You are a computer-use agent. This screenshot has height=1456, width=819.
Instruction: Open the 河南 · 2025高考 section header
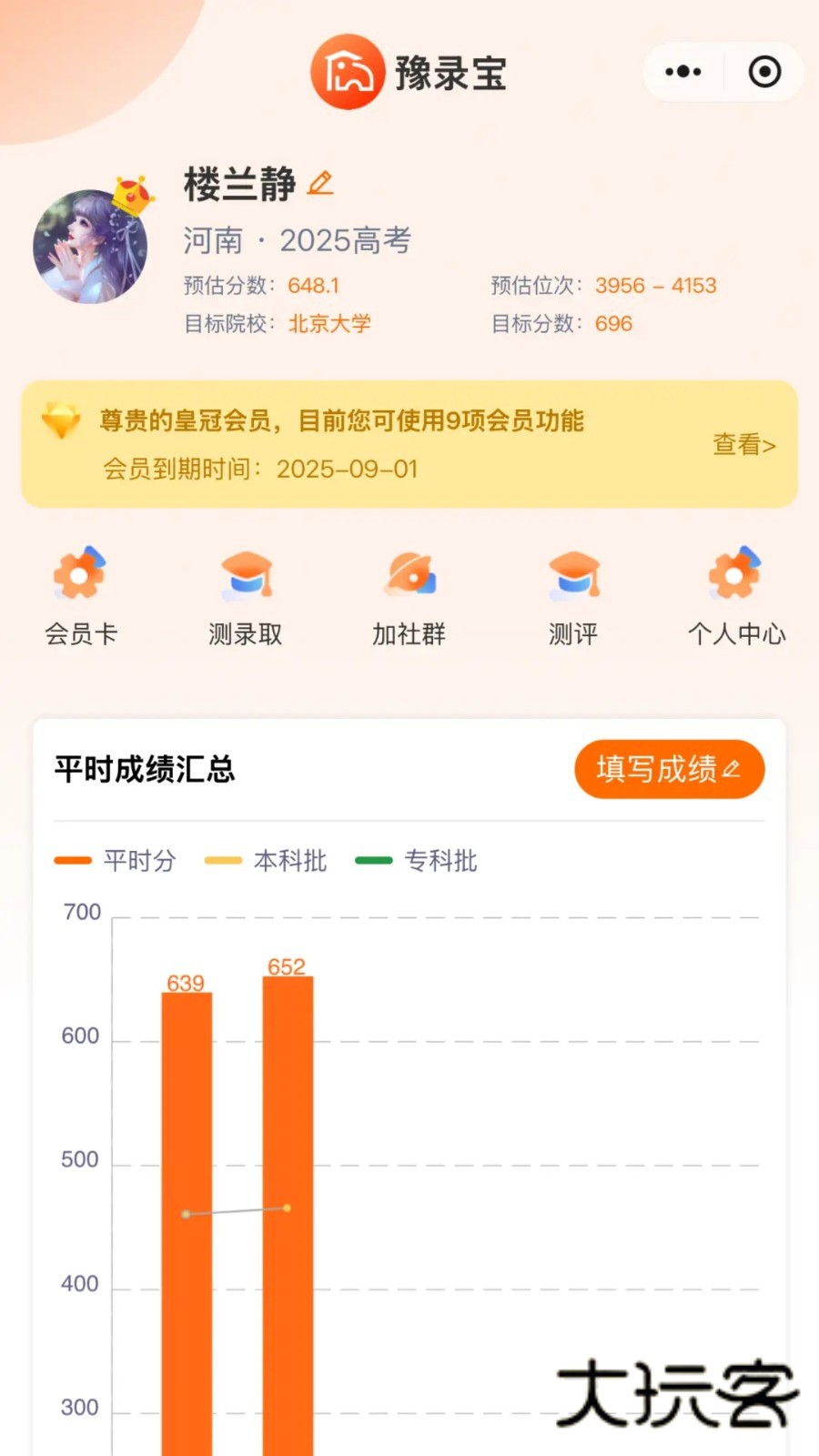tap(296, 240)
